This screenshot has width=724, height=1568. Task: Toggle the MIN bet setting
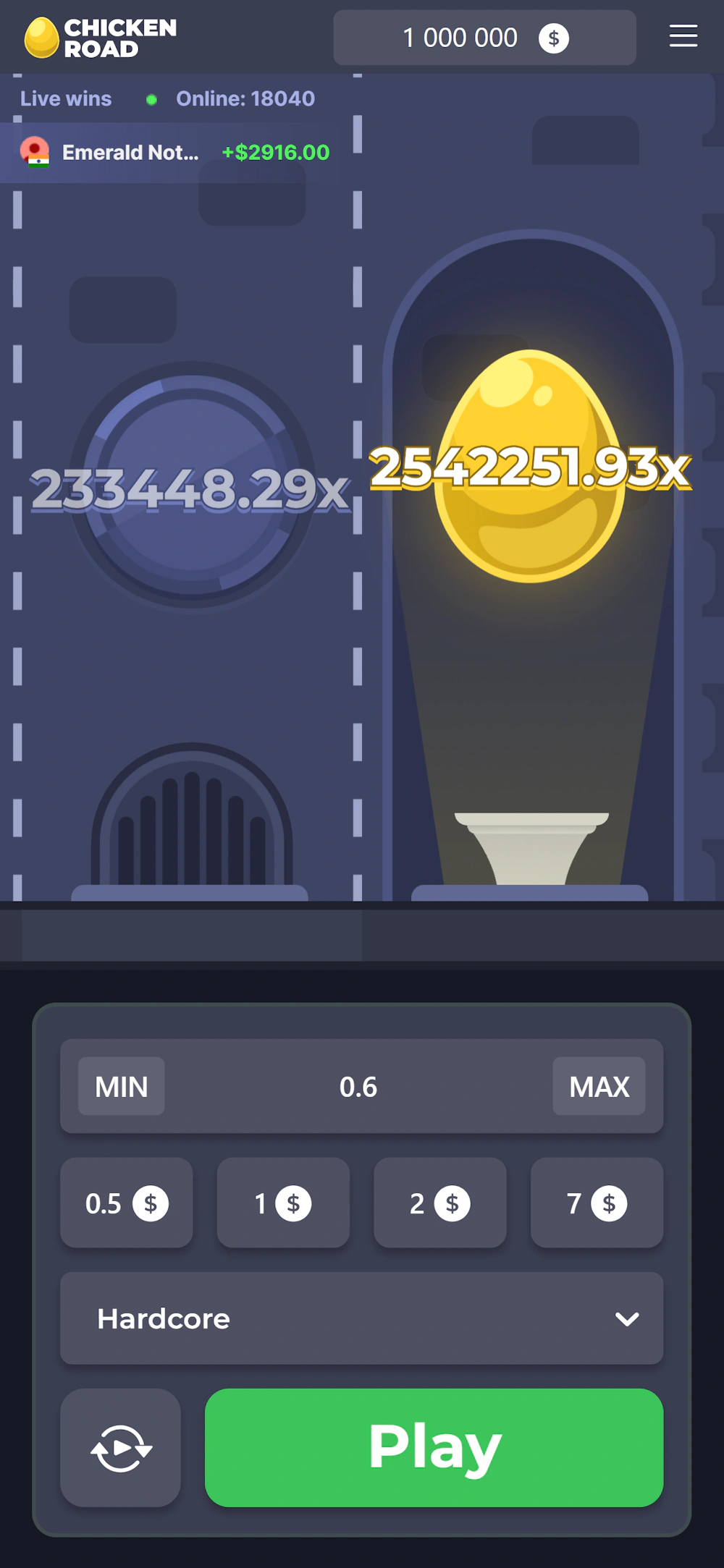click(120, 1086)
